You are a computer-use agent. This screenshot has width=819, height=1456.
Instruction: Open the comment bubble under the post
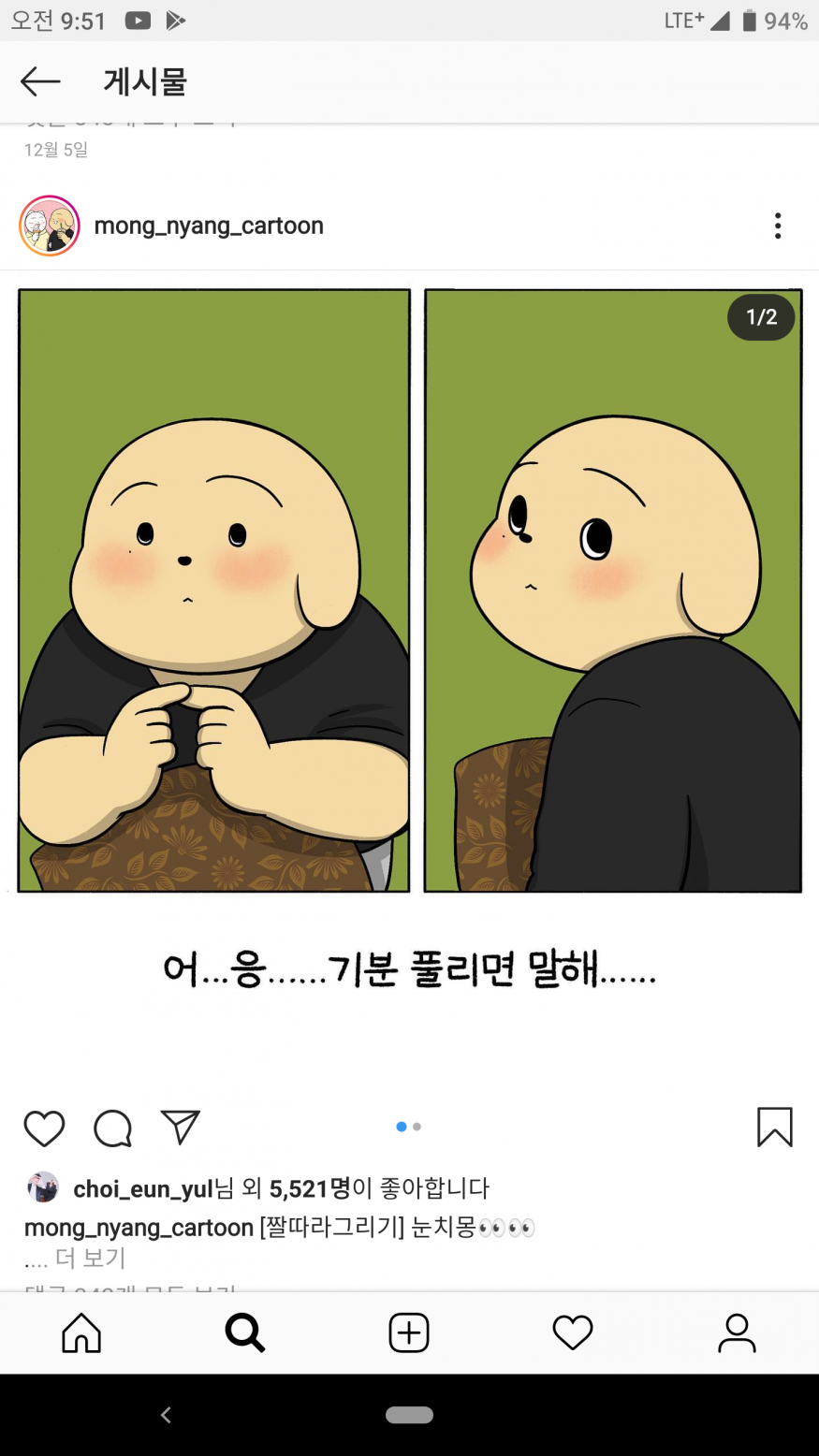113,1128
